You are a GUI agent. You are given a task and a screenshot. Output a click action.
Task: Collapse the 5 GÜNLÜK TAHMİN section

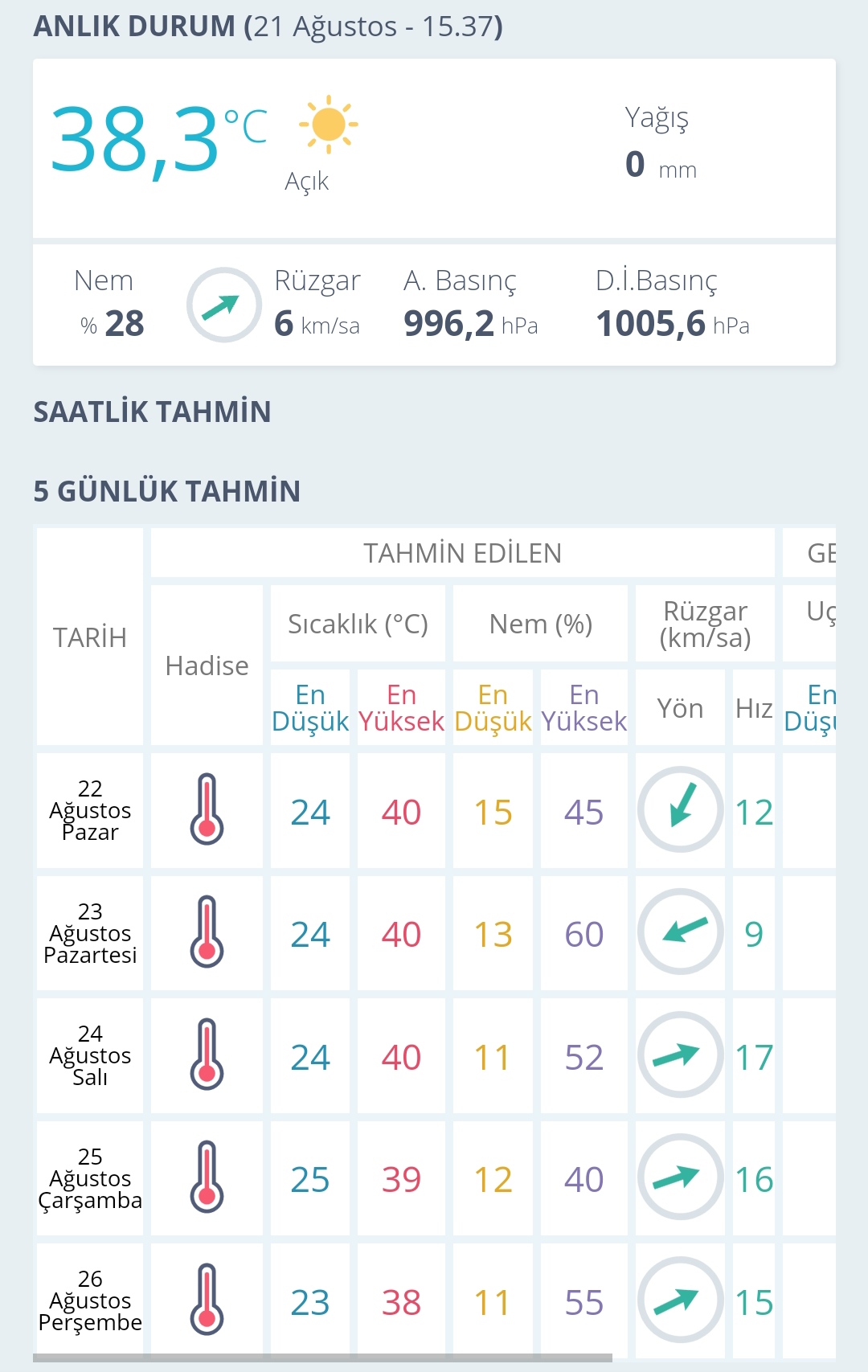pyautogui.click(x=166, y=491)
